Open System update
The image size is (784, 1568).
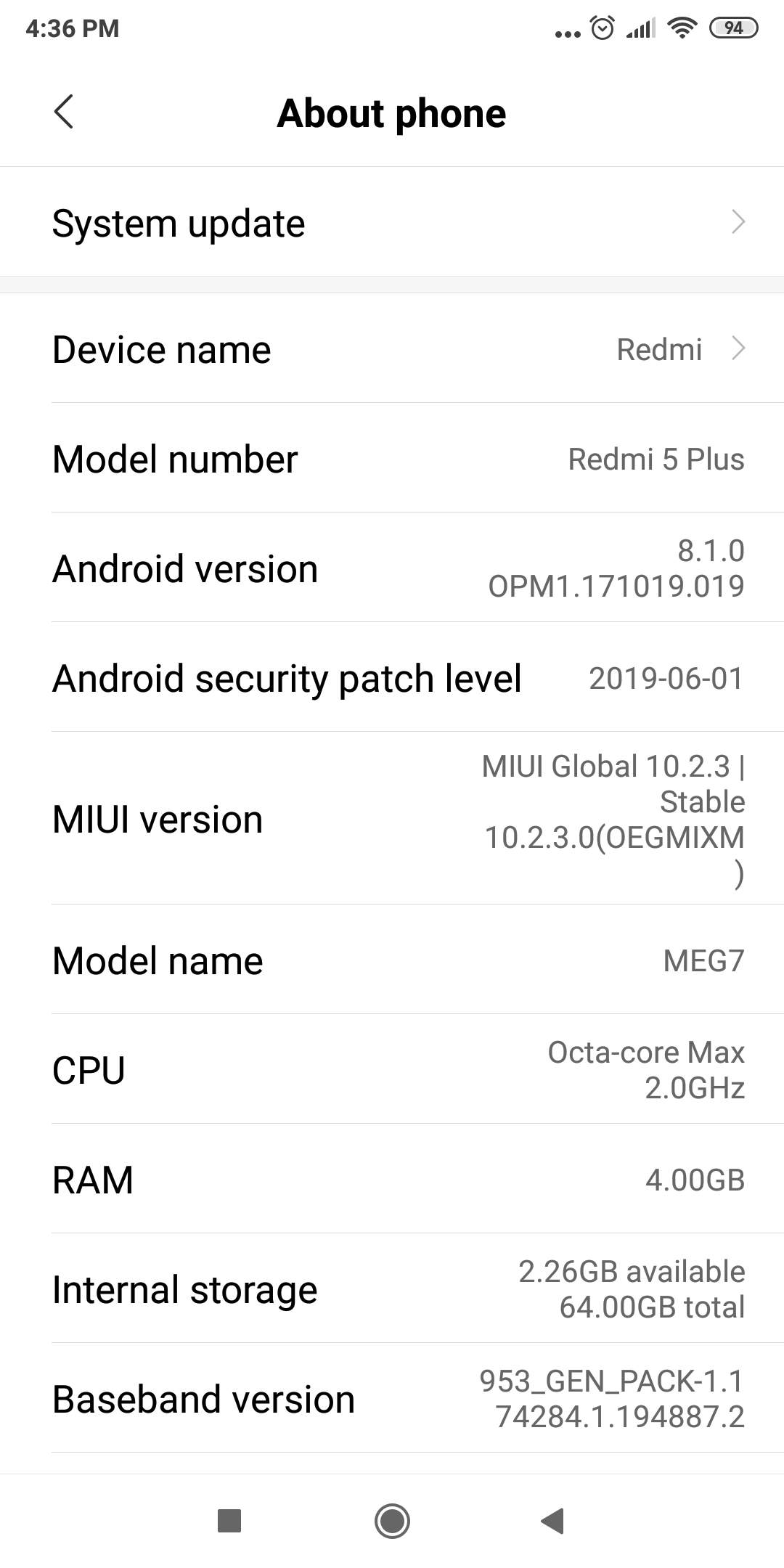pos(392,222)
